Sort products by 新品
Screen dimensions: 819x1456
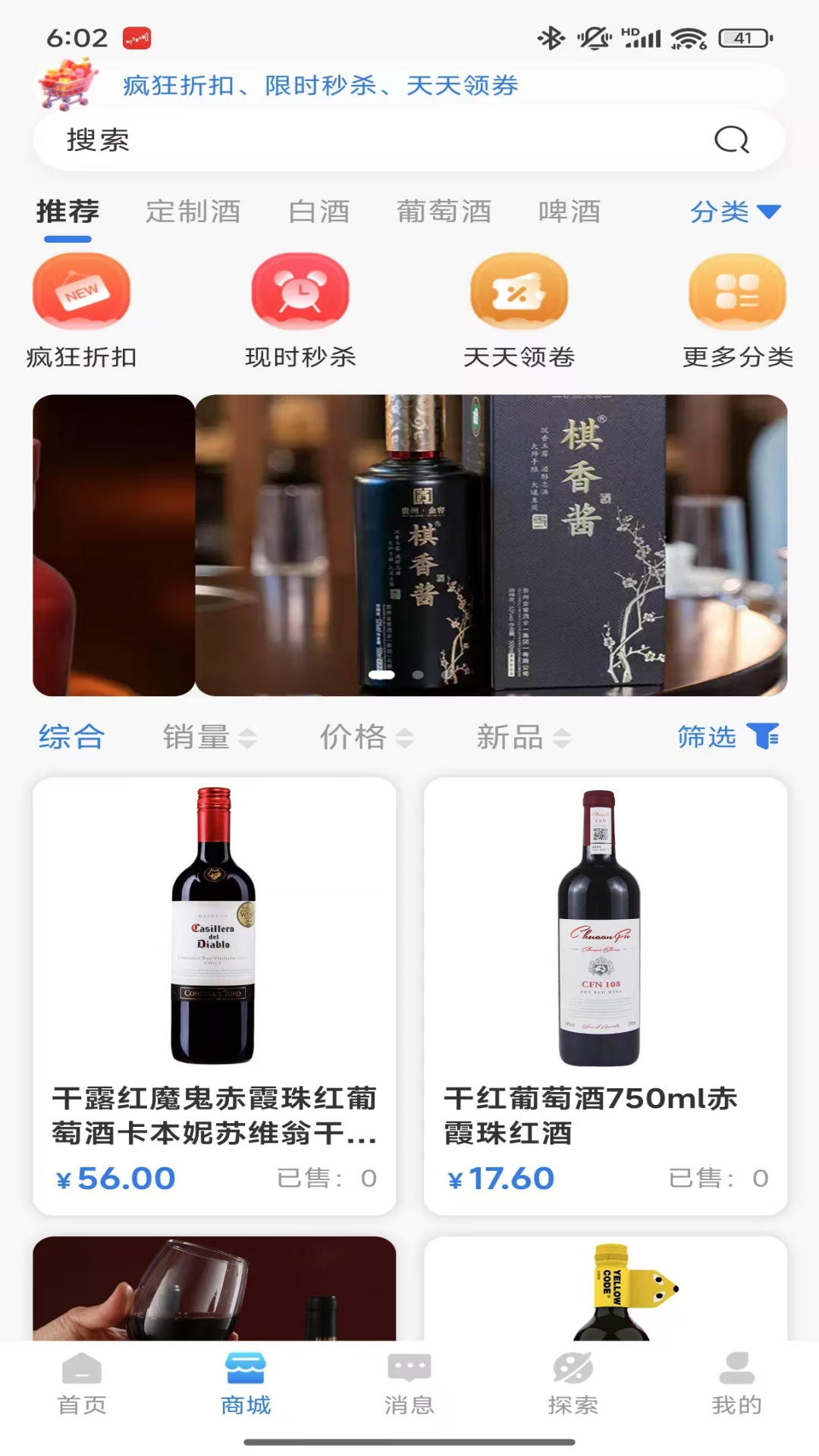point(523,737)
